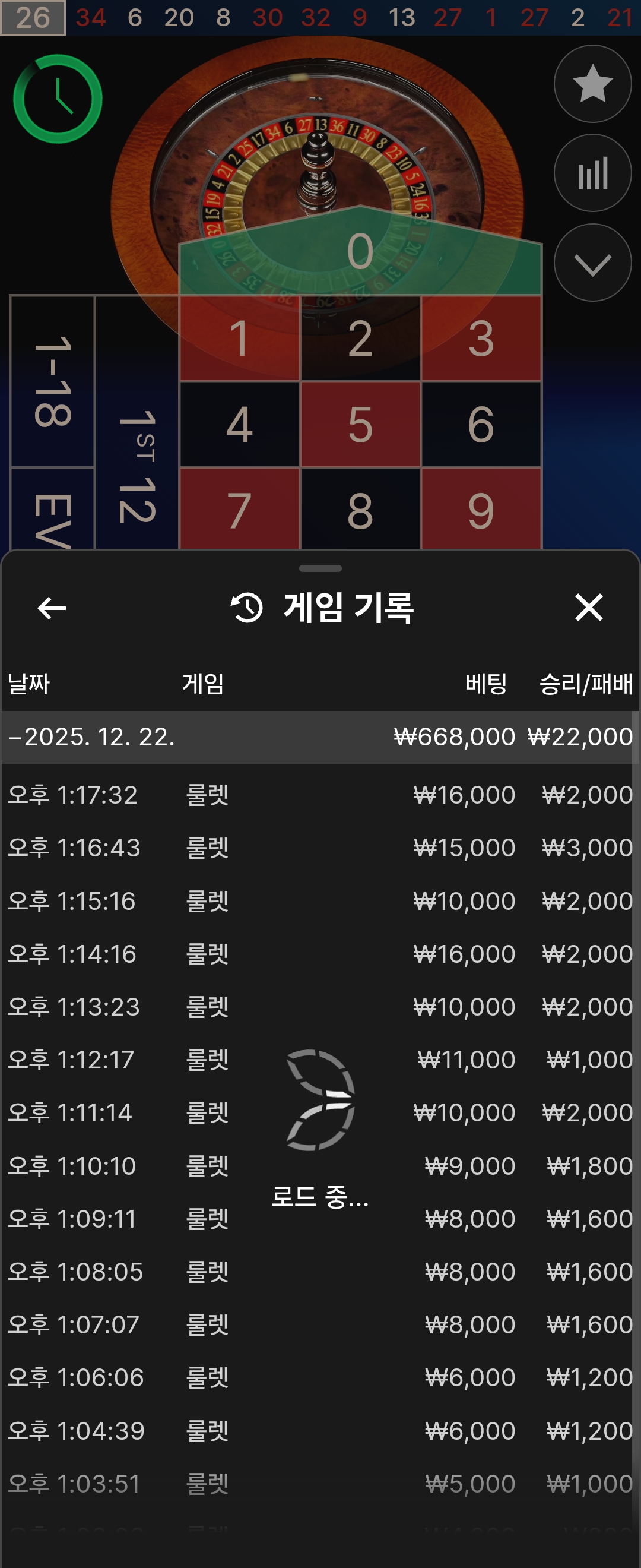Close the game history panel
This screenshot has height=1568, width=641.
tap(588, 608)
